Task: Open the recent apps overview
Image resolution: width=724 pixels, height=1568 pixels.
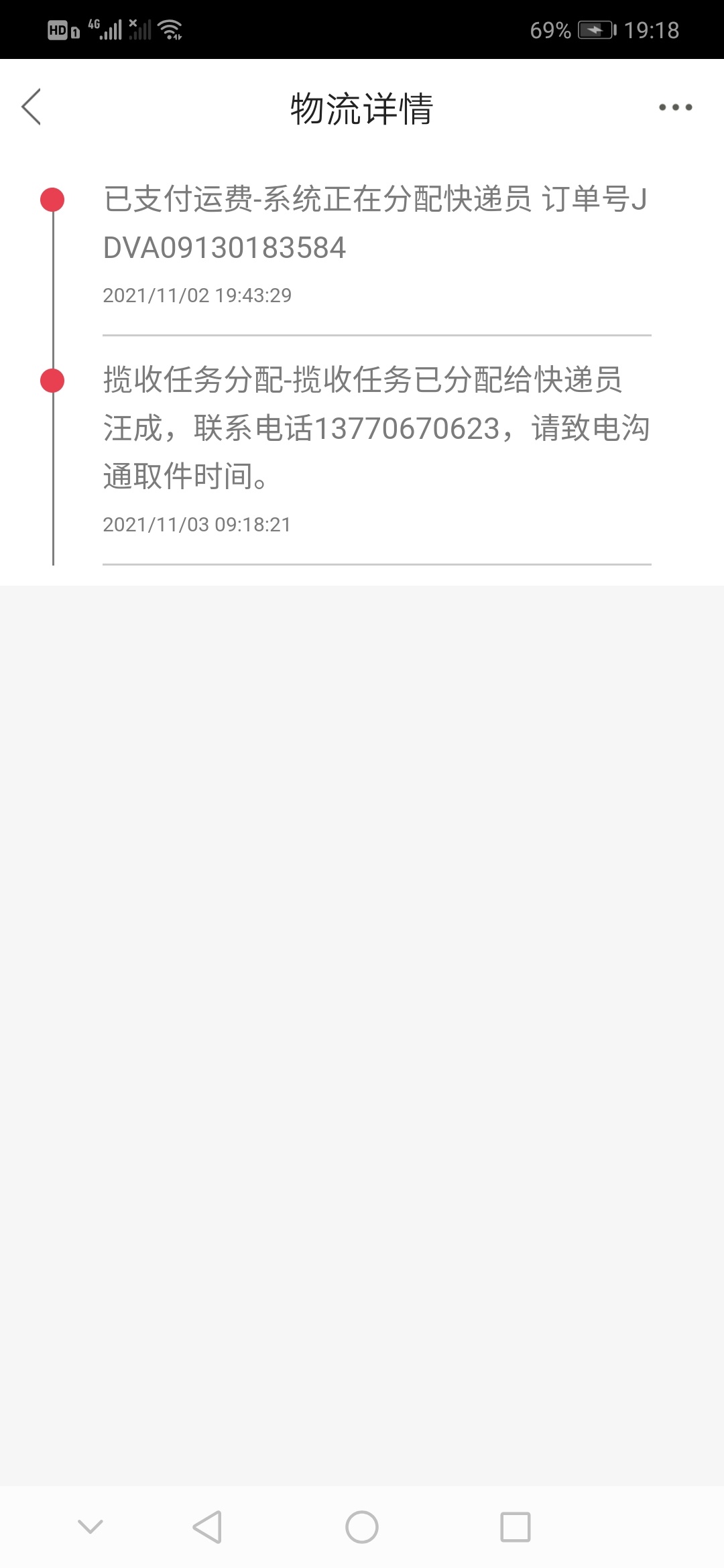Action: tap(516, 1527)
